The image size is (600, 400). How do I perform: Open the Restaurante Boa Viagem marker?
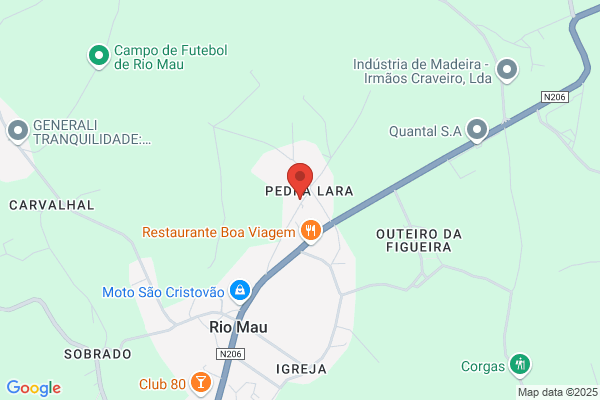coord(311,231)
